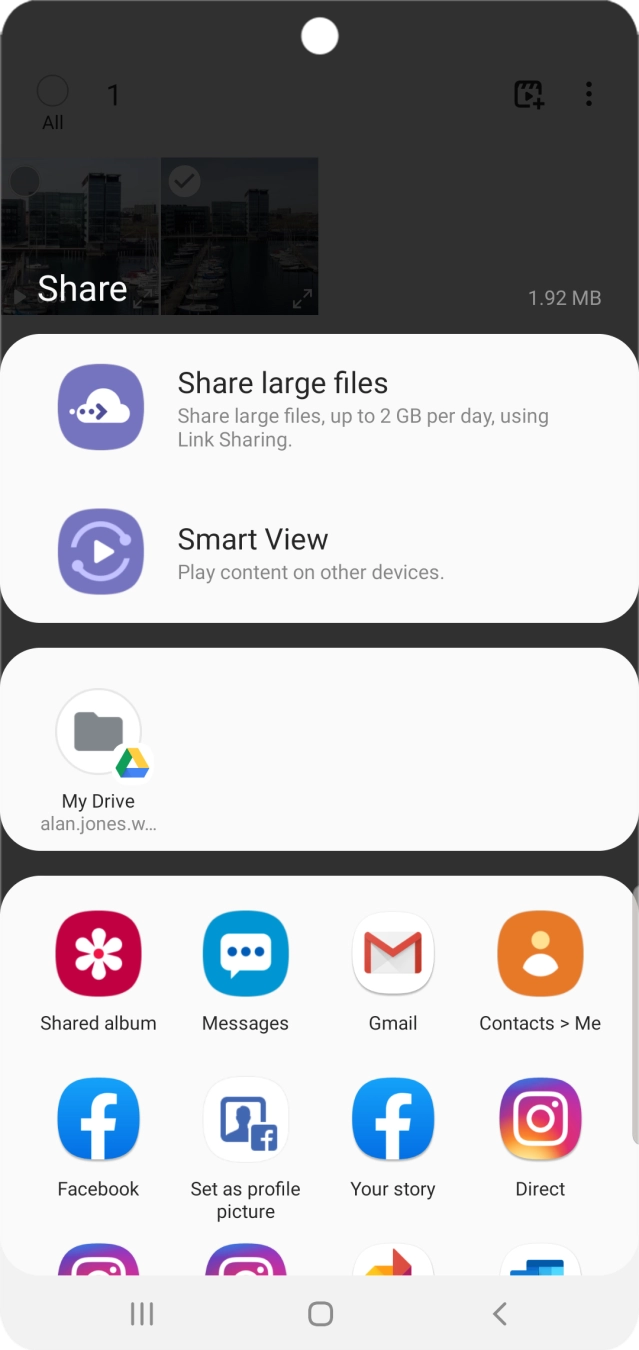Share the photo through Gmail
This screenshot has height=1350, width=639.
coord(393,972)
